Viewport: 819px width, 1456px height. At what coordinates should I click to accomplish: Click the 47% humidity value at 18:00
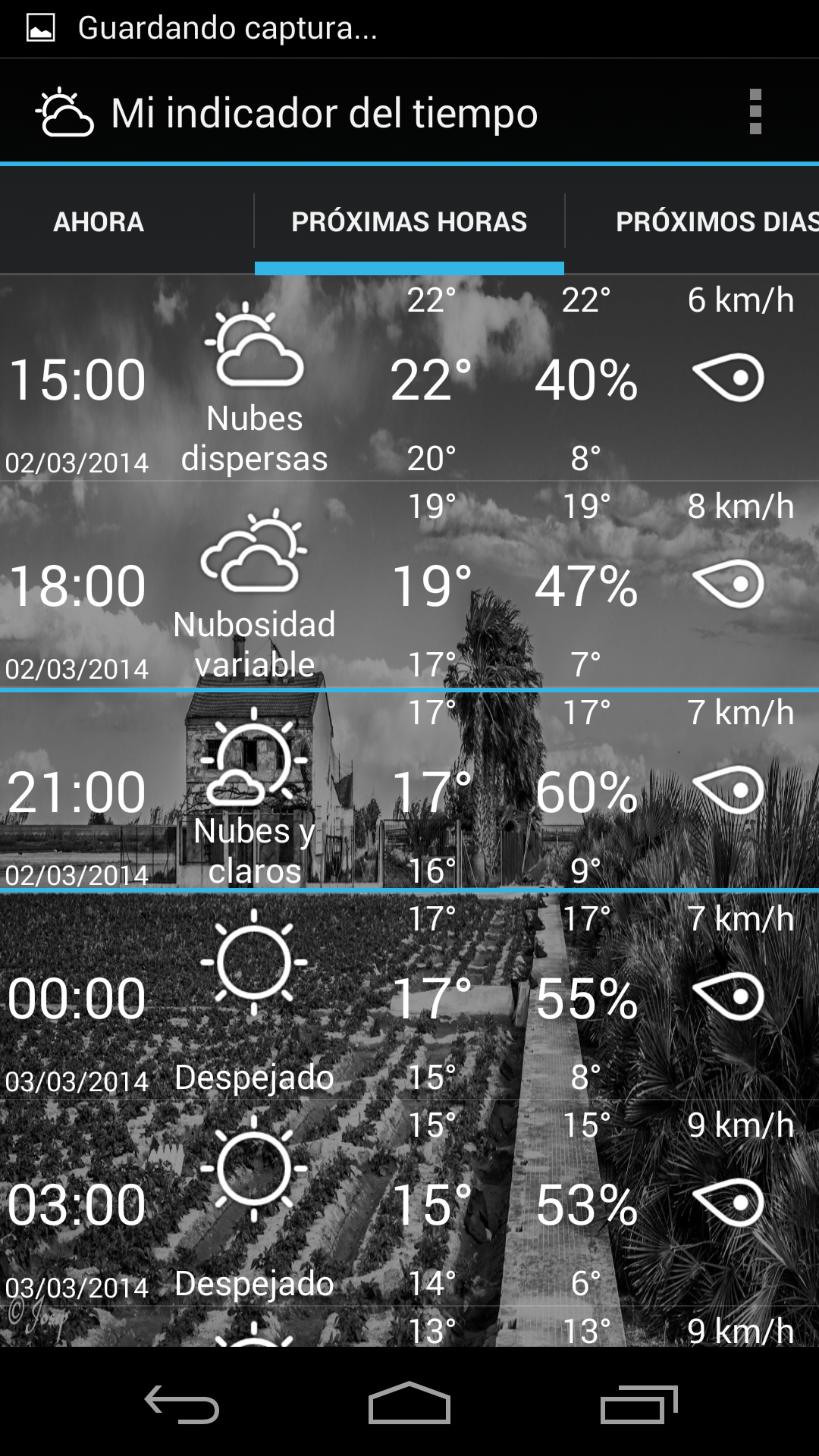click(x=584, y=585)
